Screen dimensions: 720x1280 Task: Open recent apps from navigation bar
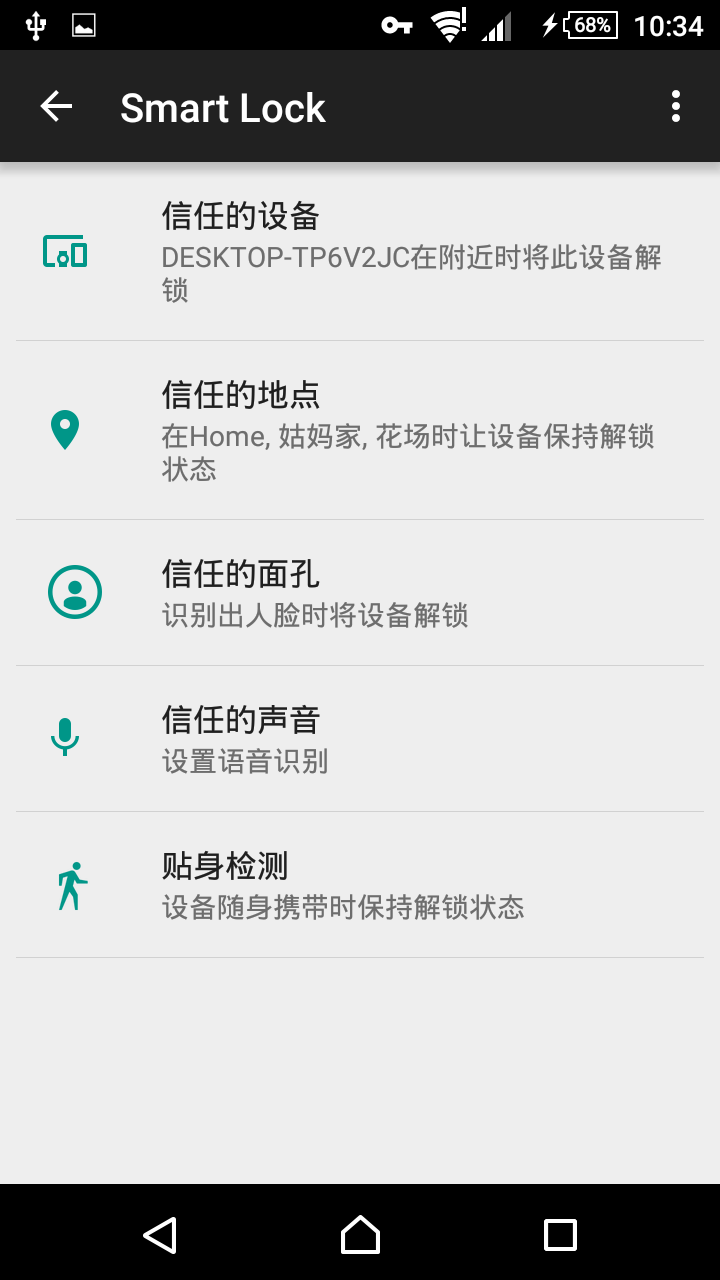click(560, 1234)
